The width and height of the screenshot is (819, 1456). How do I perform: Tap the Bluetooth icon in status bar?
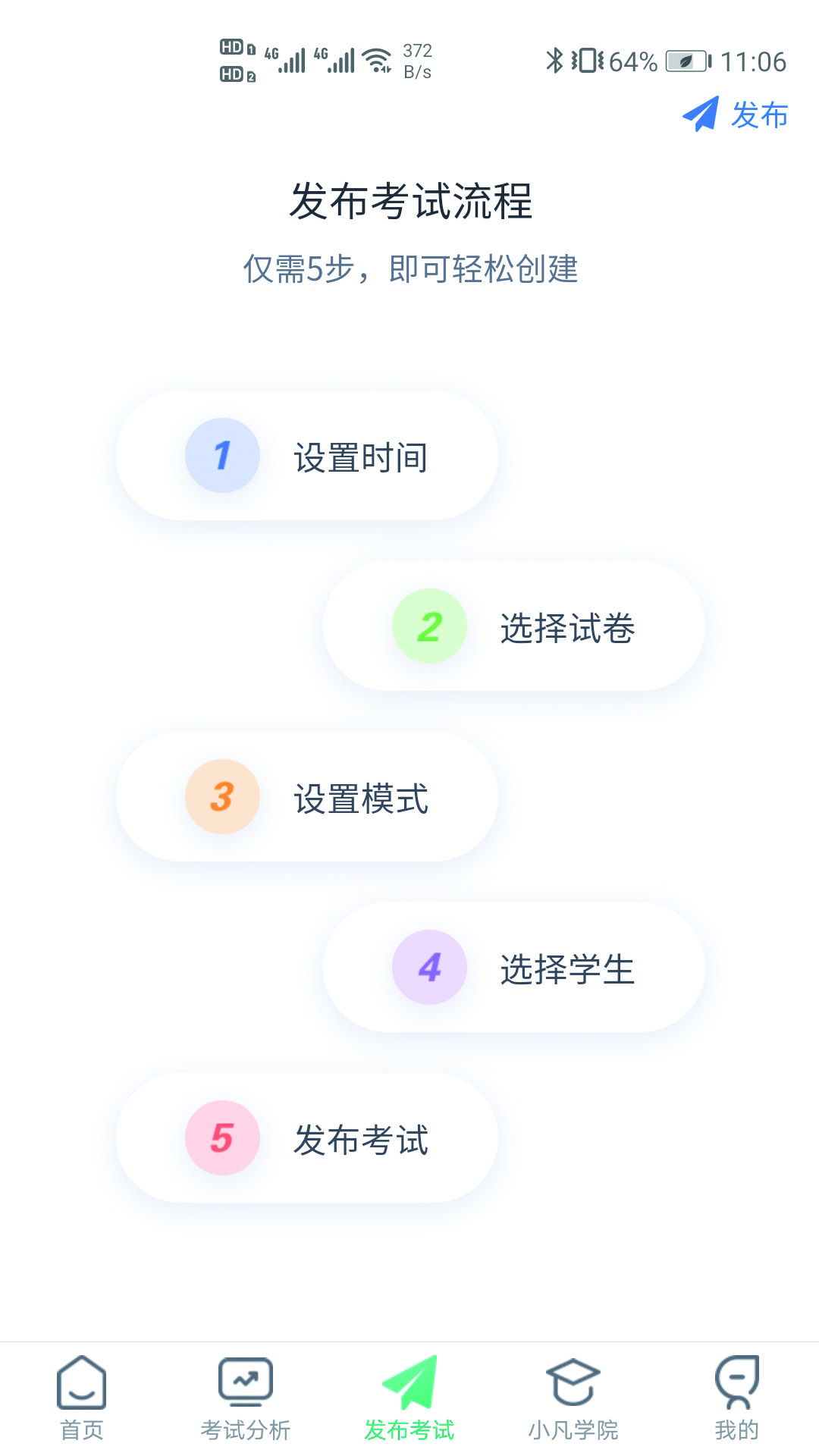(x=554, y=61)
